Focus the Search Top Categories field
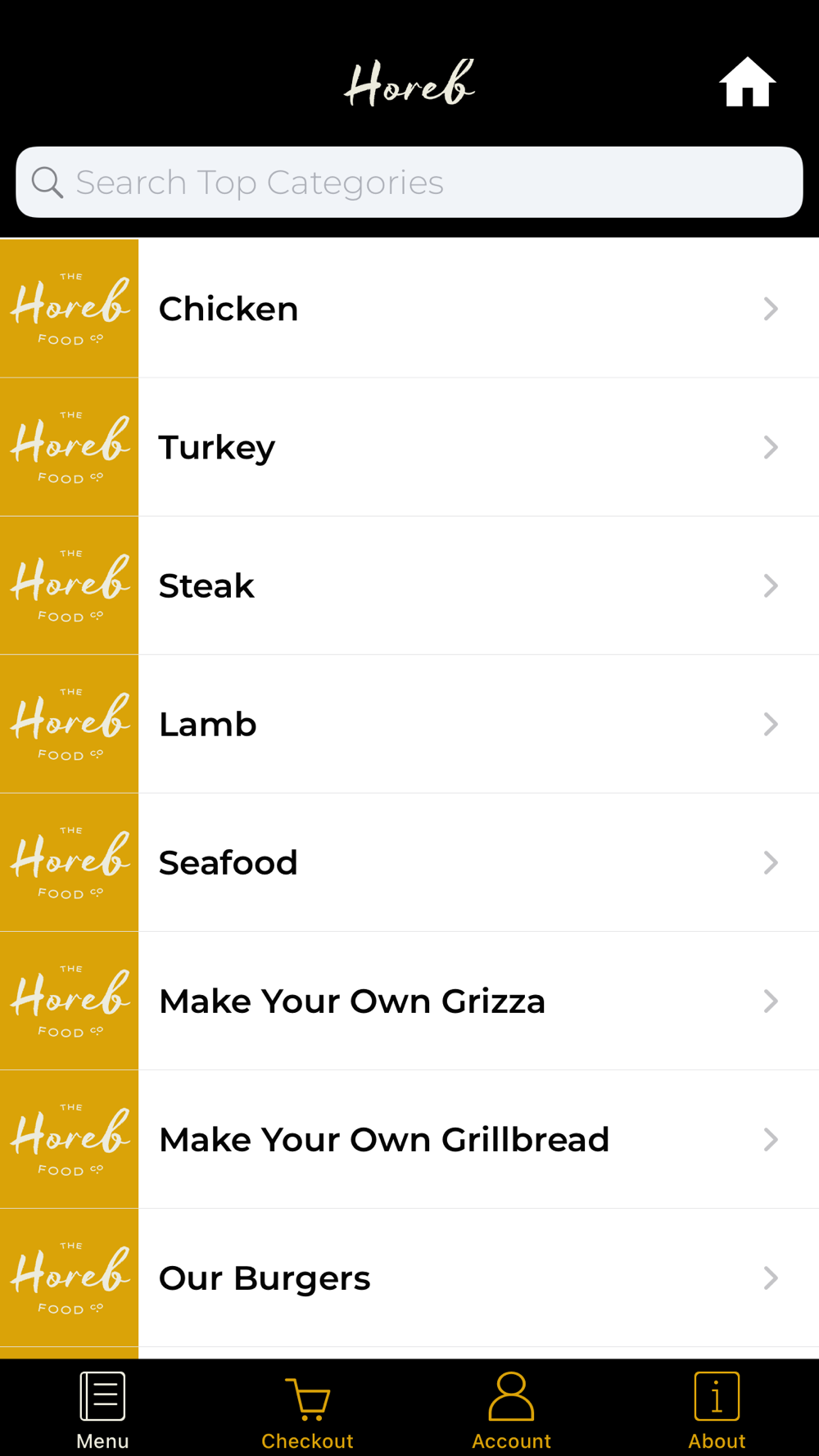819x1456 pixels. point(409,182)
